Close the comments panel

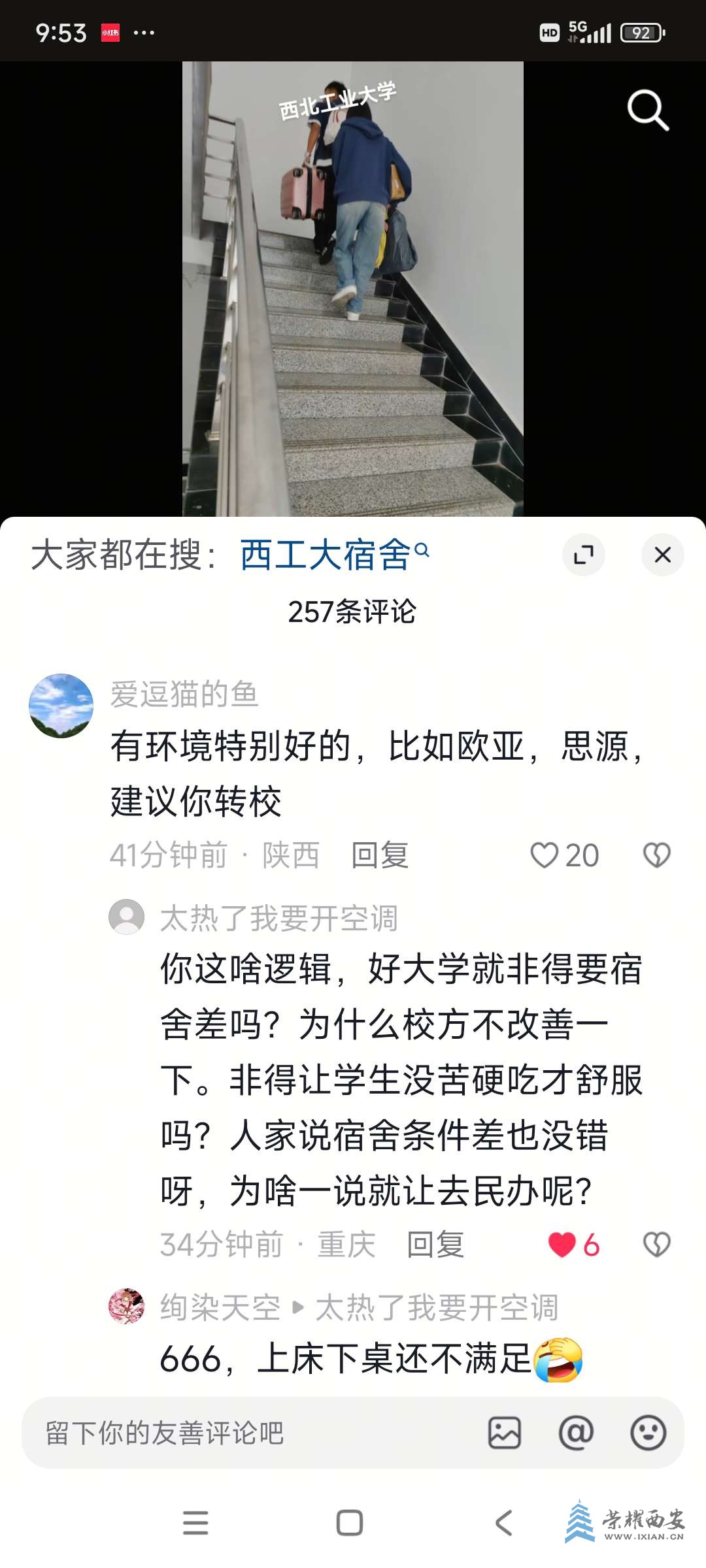tap(662, 555)
